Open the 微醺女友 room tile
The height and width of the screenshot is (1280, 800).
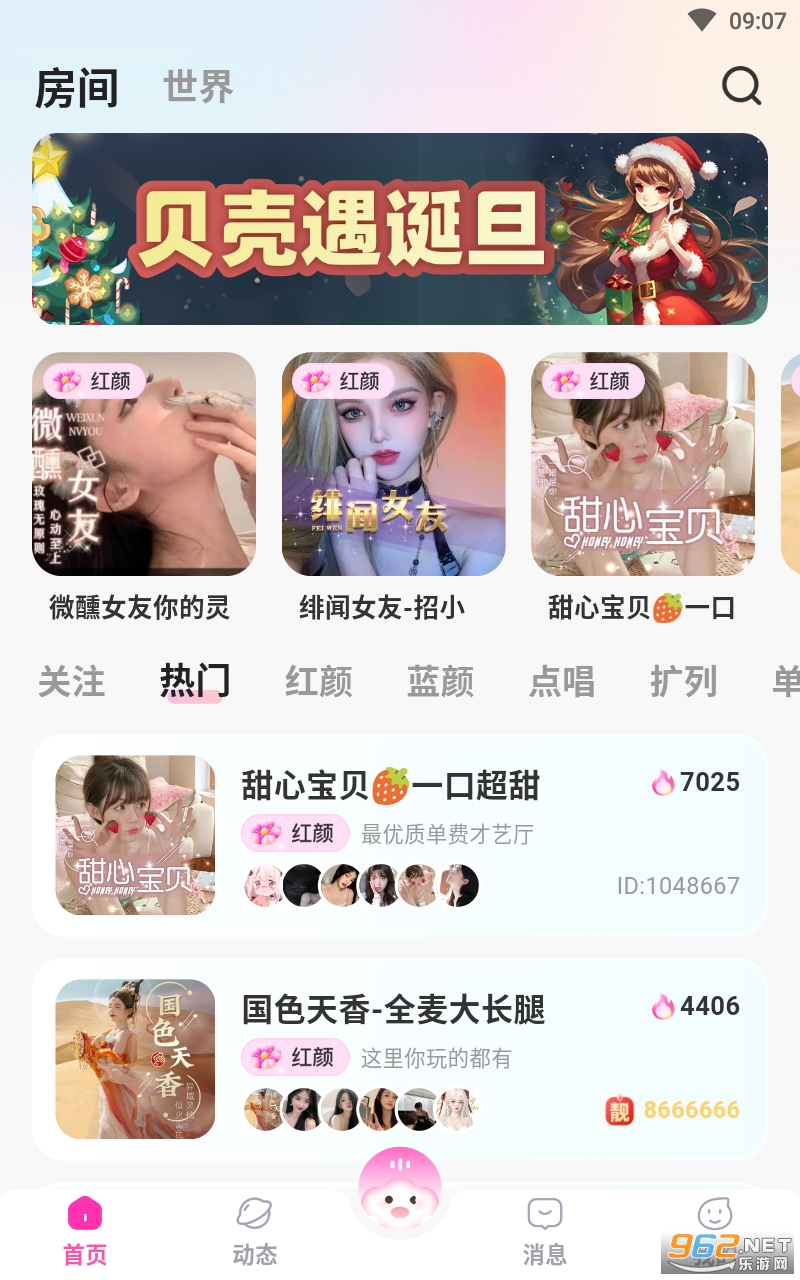pyautogui.click(x=144, y=464)
